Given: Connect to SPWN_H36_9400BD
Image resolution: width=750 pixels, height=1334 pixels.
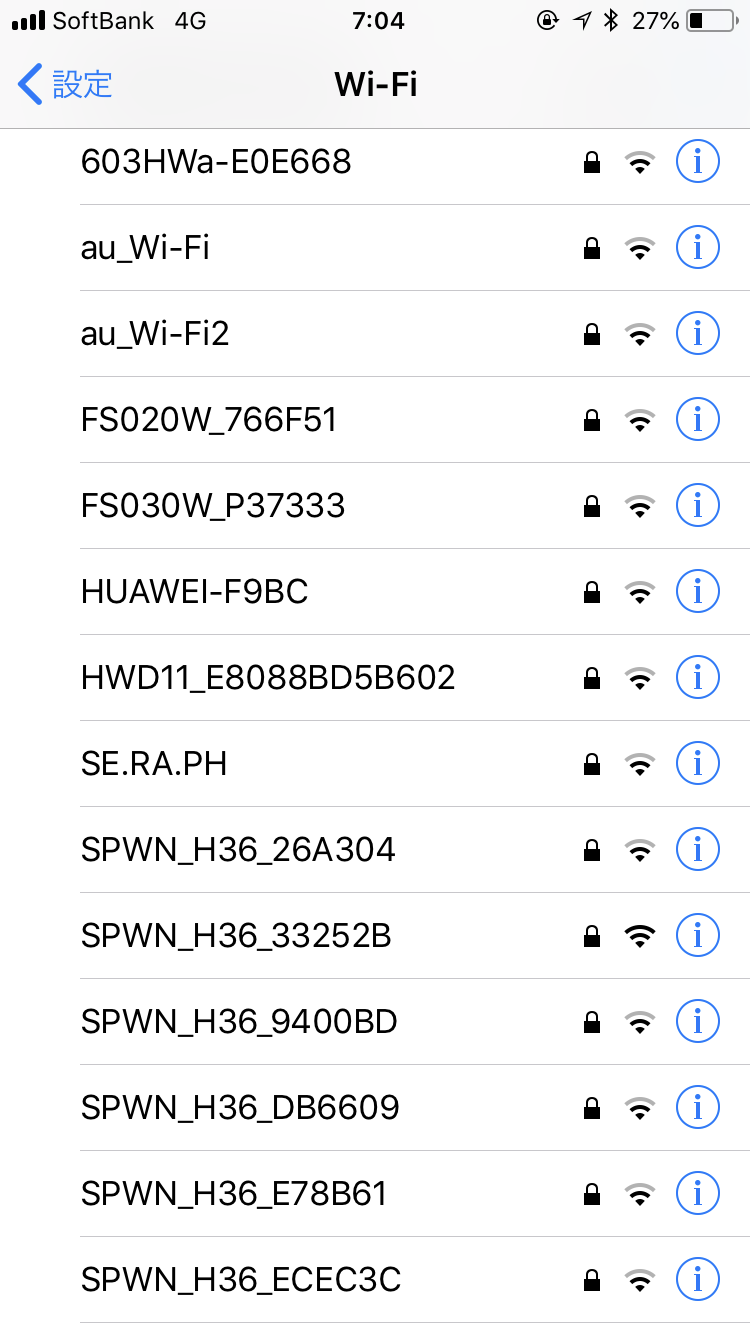Looking at the screenshot, I should pos(239,1022).
